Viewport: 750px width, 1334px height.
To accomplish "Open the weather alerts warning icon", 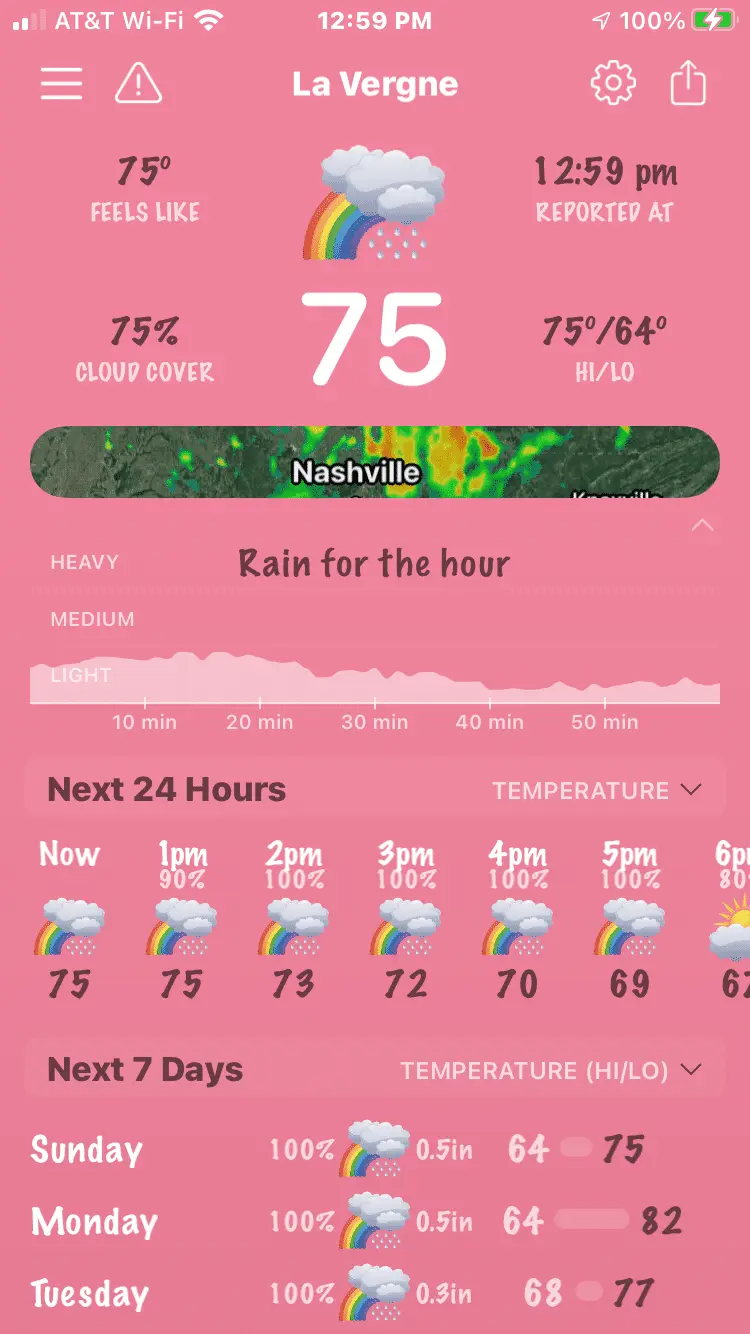I will coord(138,84).
